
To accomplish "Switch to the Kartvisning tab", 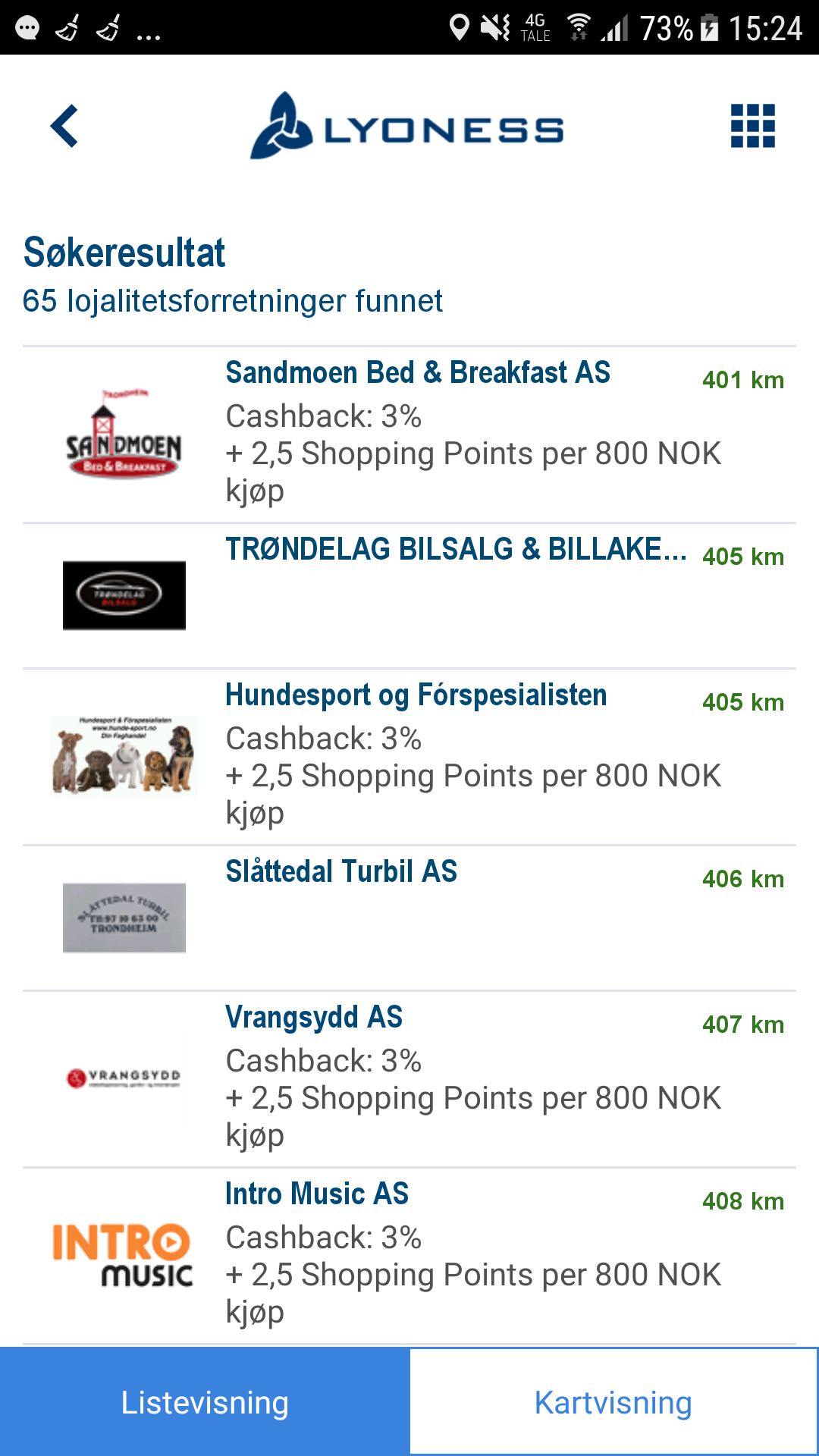I will click(613, 1401).
